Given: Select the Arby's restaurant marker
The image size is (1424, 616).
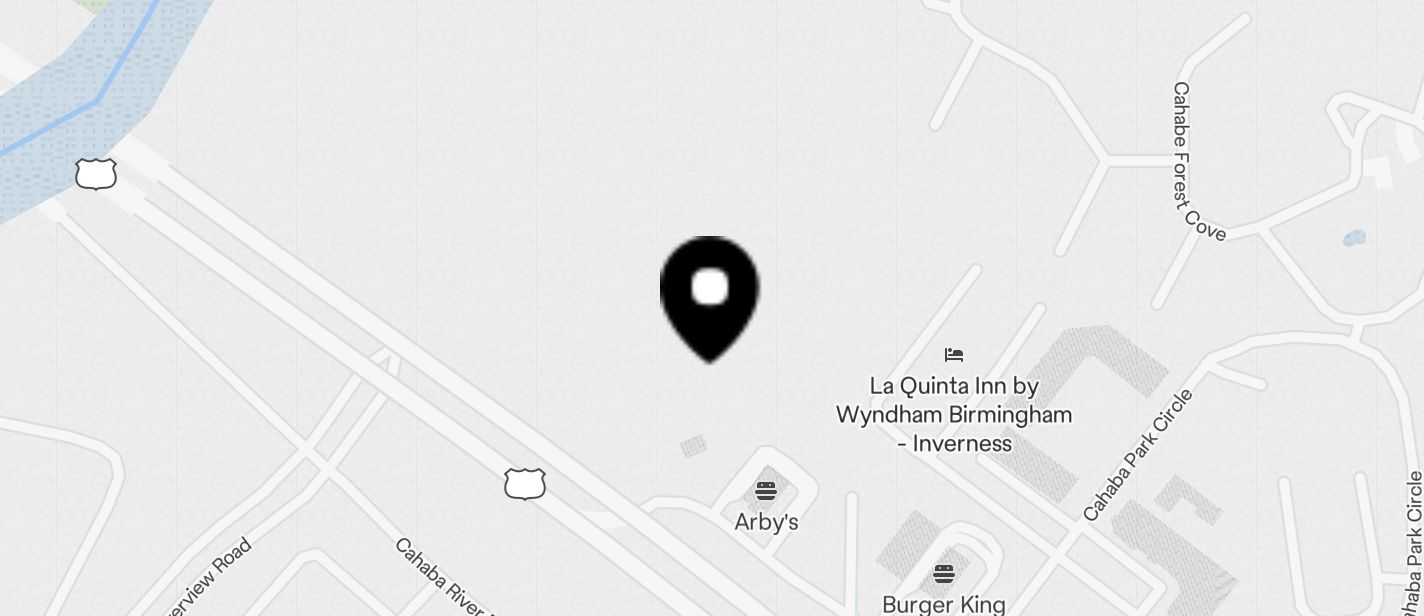Looking at the screenshot, I should coord(766,491).
